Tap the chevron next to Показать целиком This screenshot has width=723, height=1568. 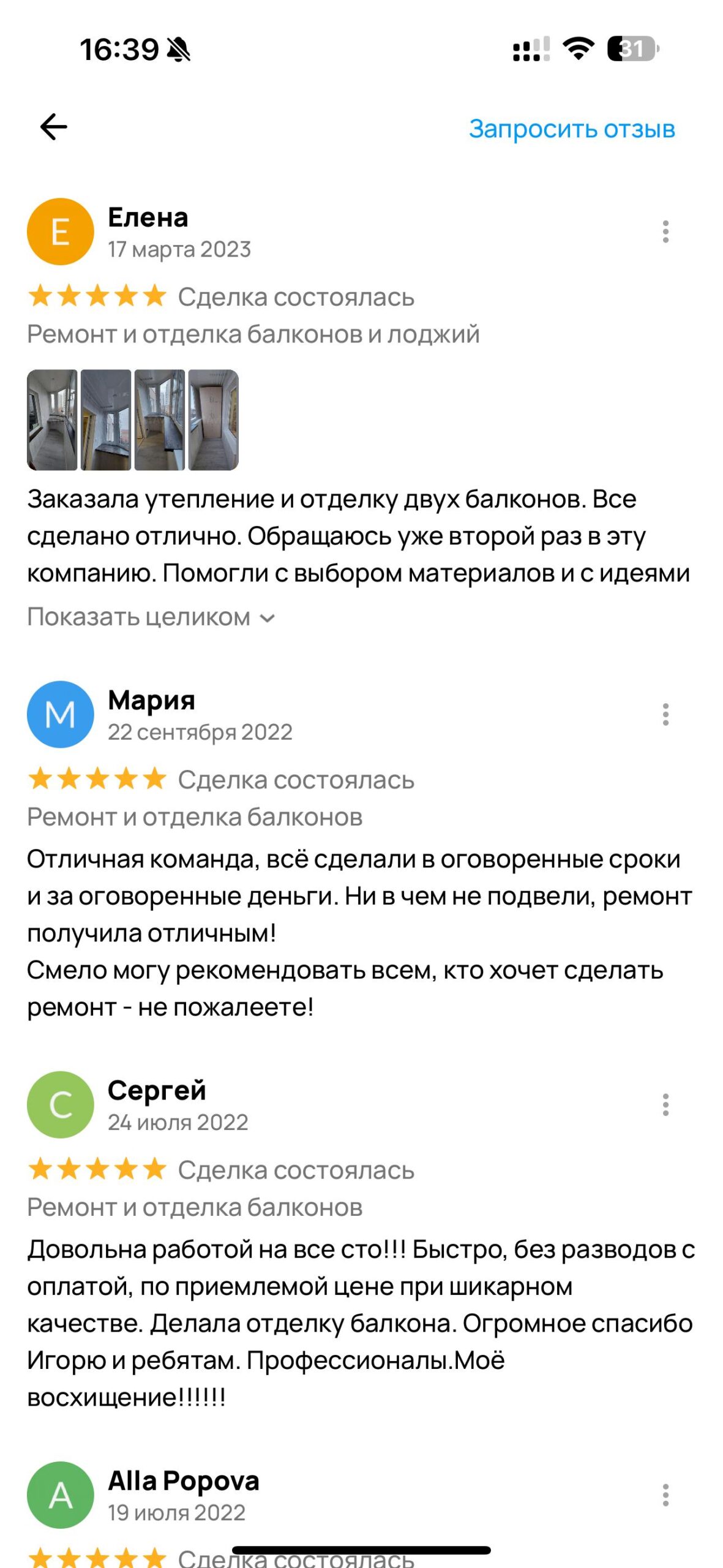[x=267, y=620]
